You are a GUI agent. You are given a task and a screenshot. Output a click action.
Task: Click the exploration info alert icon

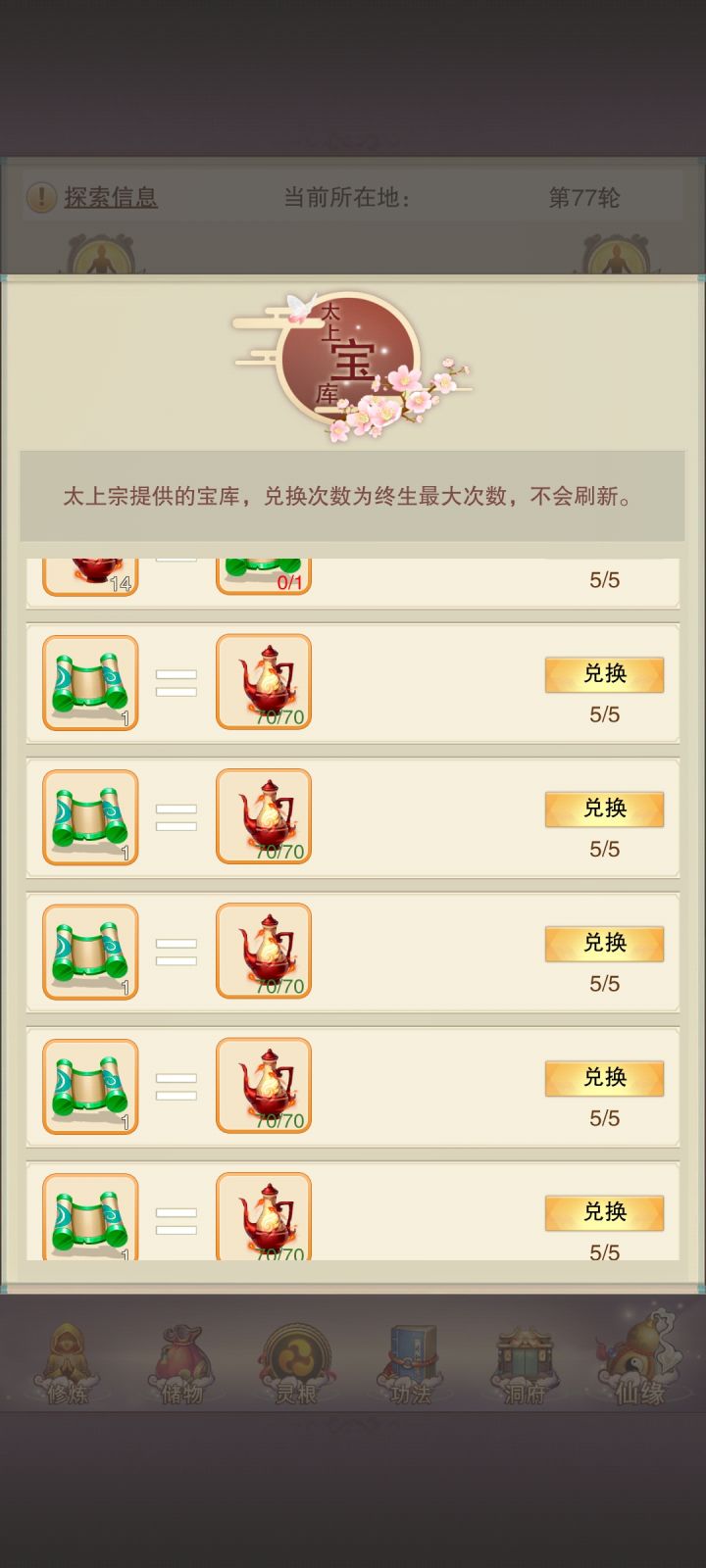[x=39, y=197]
